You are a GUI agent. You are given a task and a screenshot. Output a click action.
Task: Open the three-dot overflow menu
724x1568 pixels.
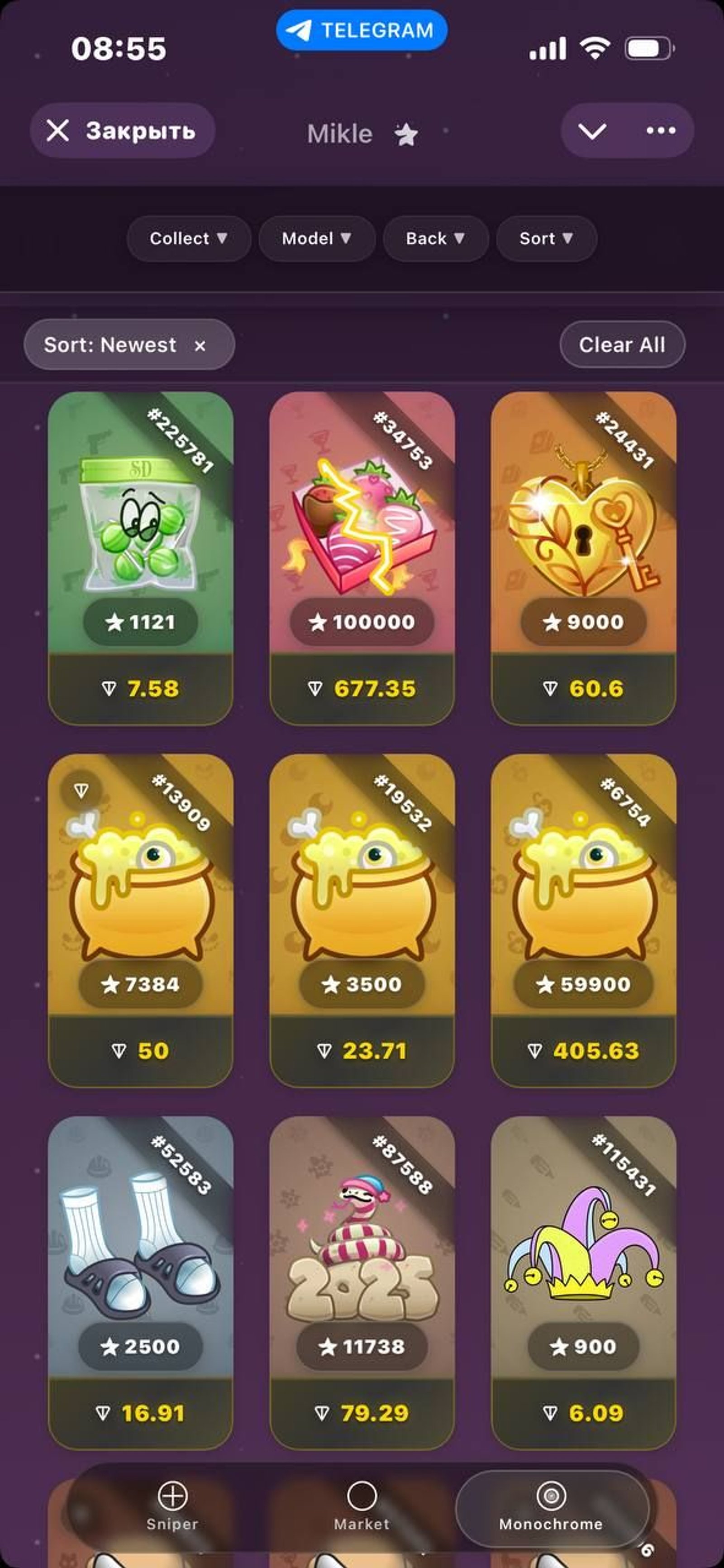pyautogui.click(x=661, y=131)
